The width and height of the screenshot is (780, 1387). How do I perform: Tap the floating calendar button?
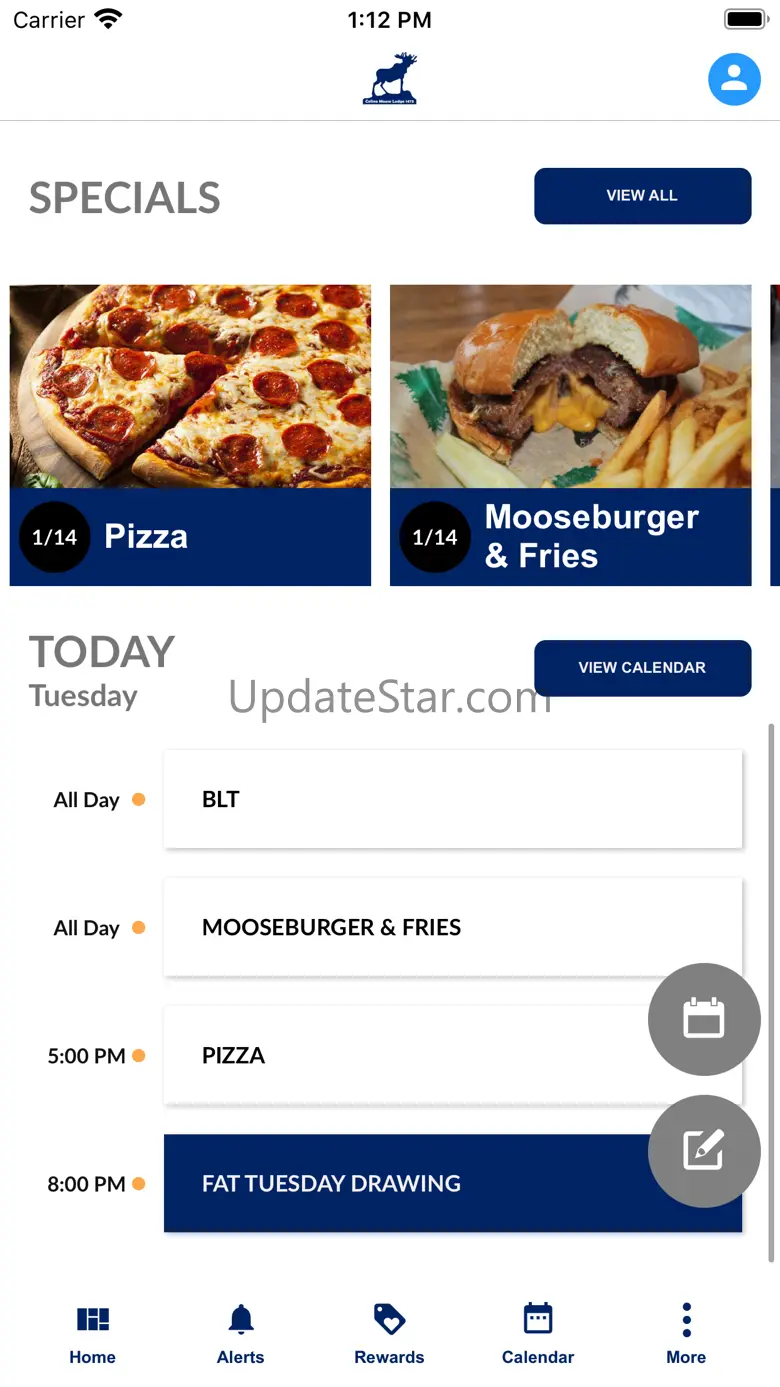[704, 1019]
